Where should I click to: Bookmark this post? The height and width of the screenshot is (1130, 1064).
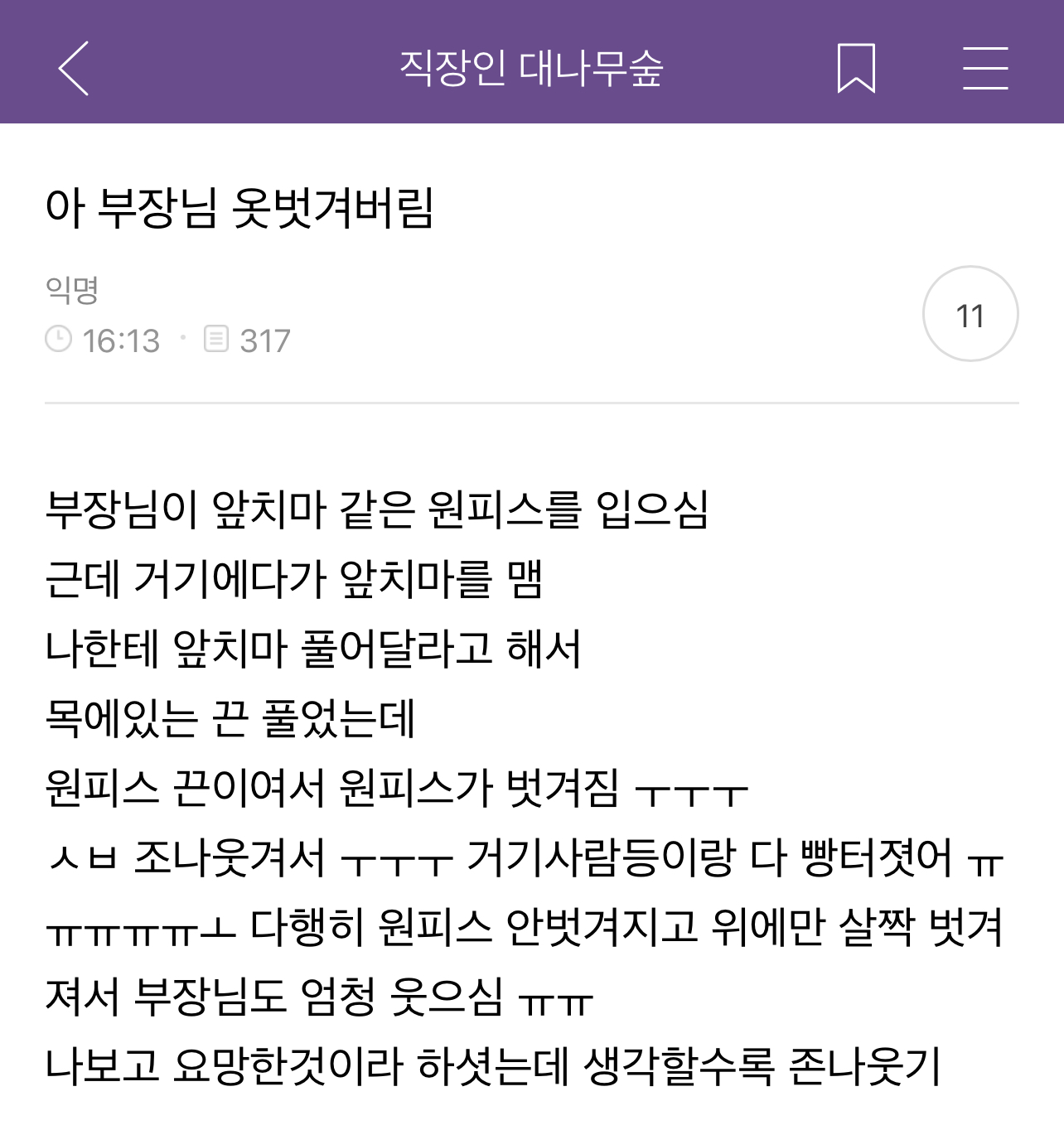856,68
